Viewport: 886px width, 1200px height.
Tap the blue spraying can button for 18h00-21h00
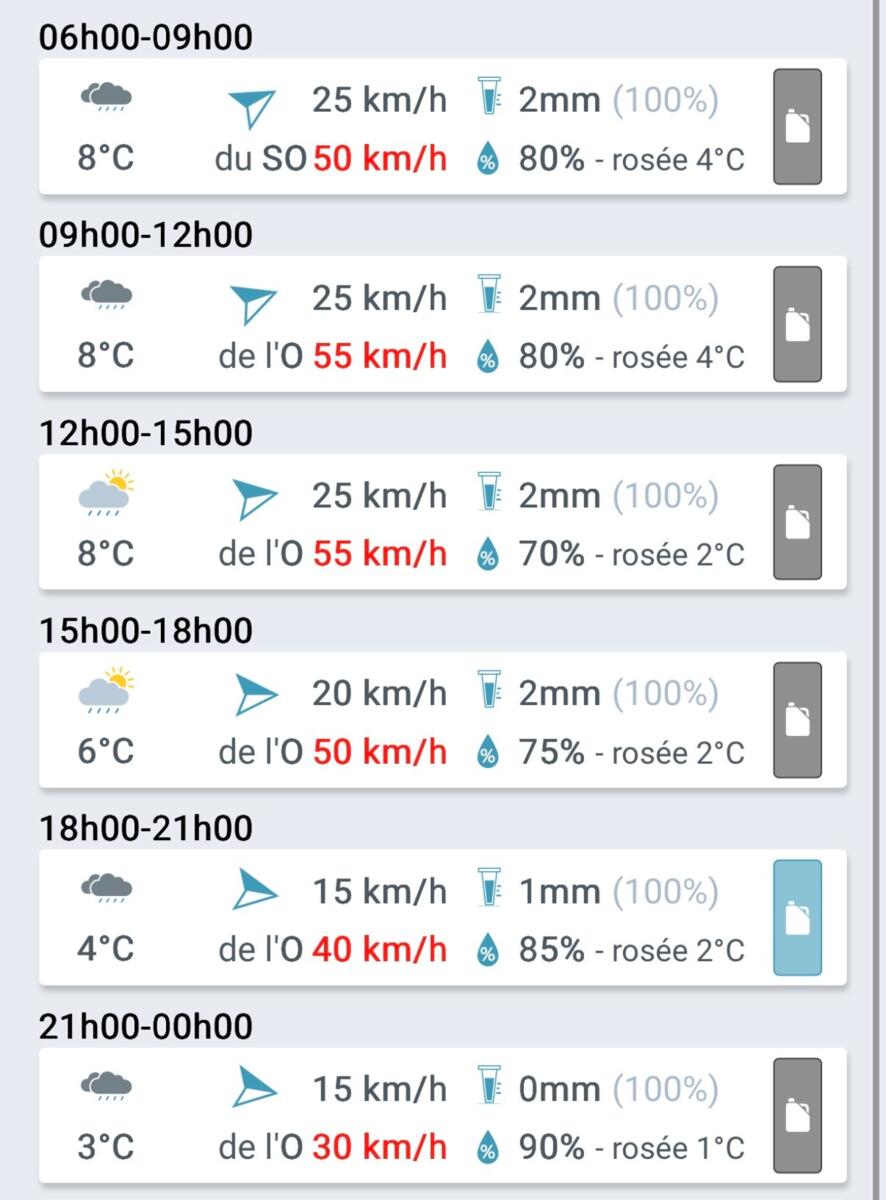(797, 918)
